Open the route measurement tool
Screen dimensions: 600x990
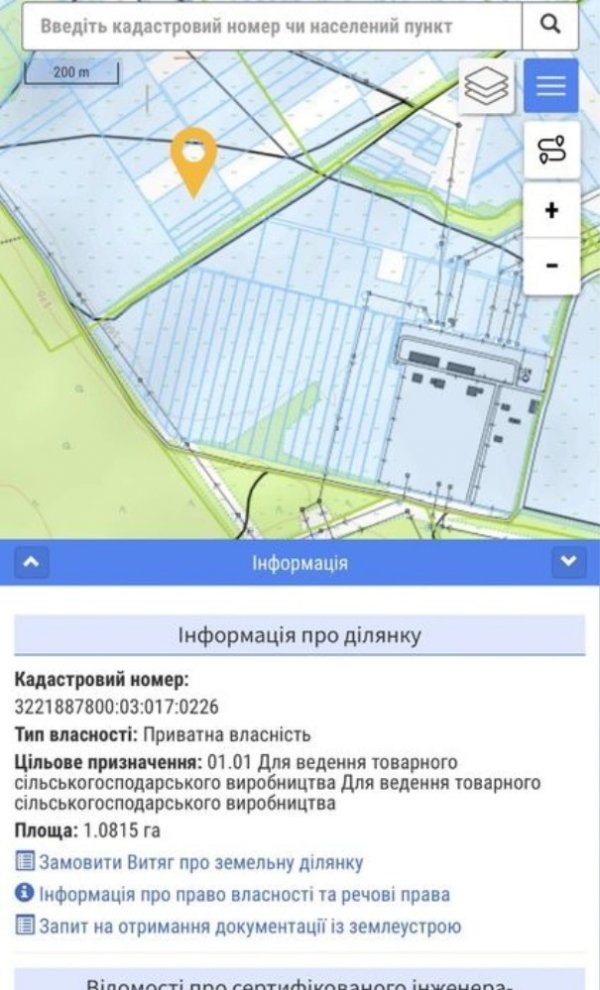click(551, 150)
